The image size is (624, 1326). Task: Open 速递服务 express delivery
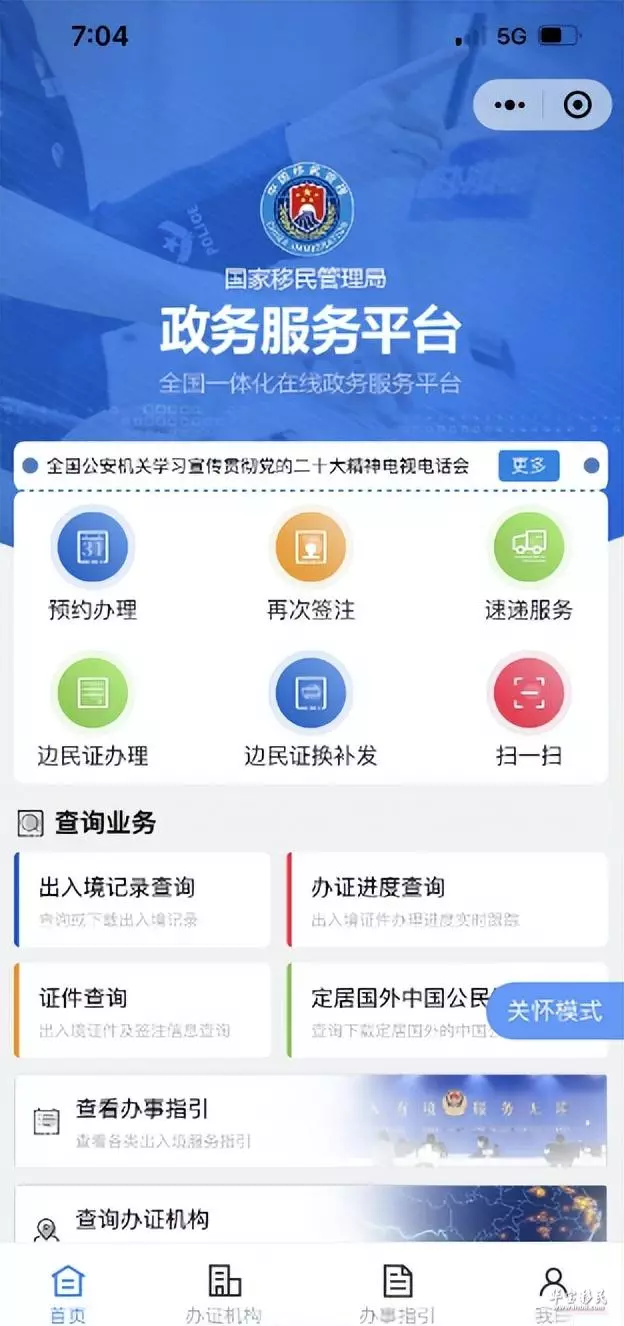pyautogui.click(x=529, y=565)
